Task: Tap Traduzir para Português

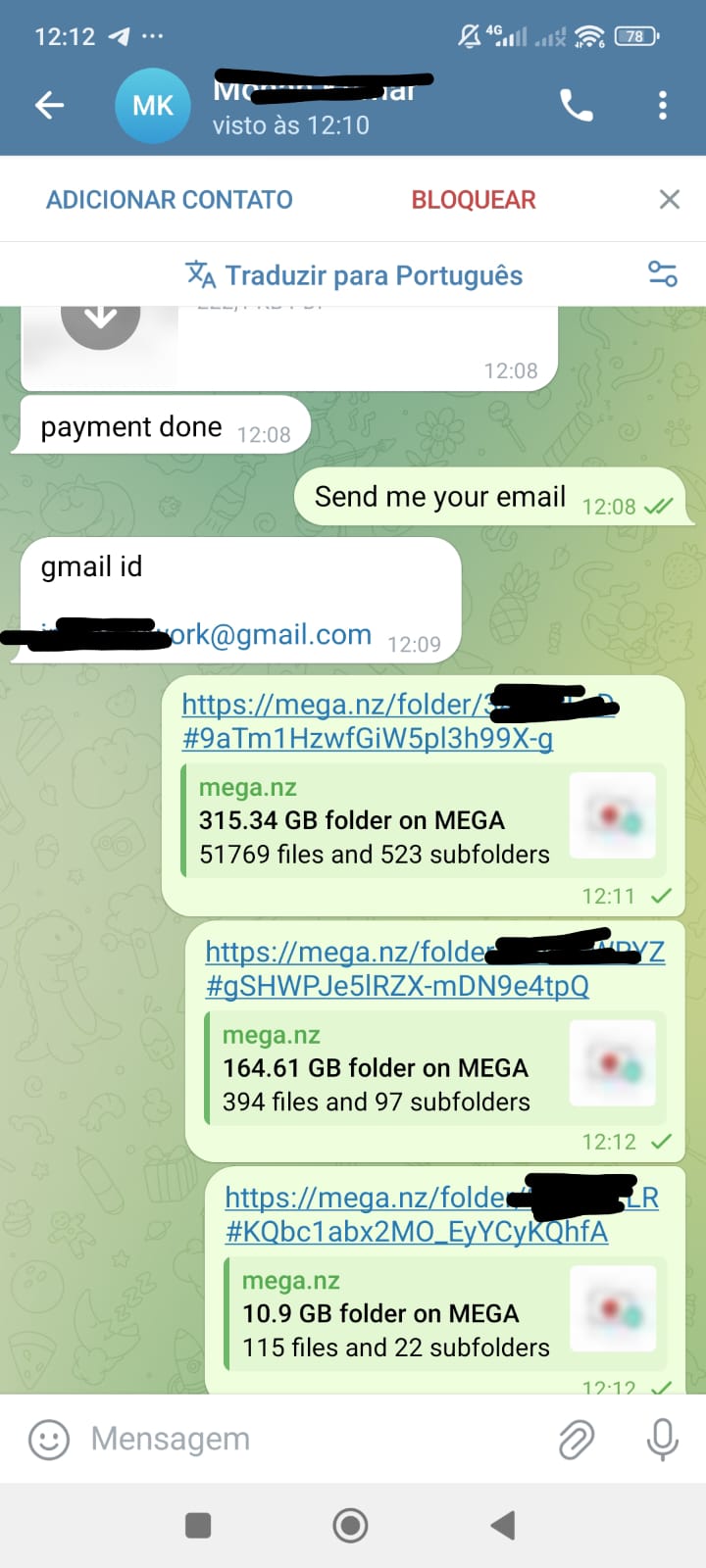Action: 354,275
